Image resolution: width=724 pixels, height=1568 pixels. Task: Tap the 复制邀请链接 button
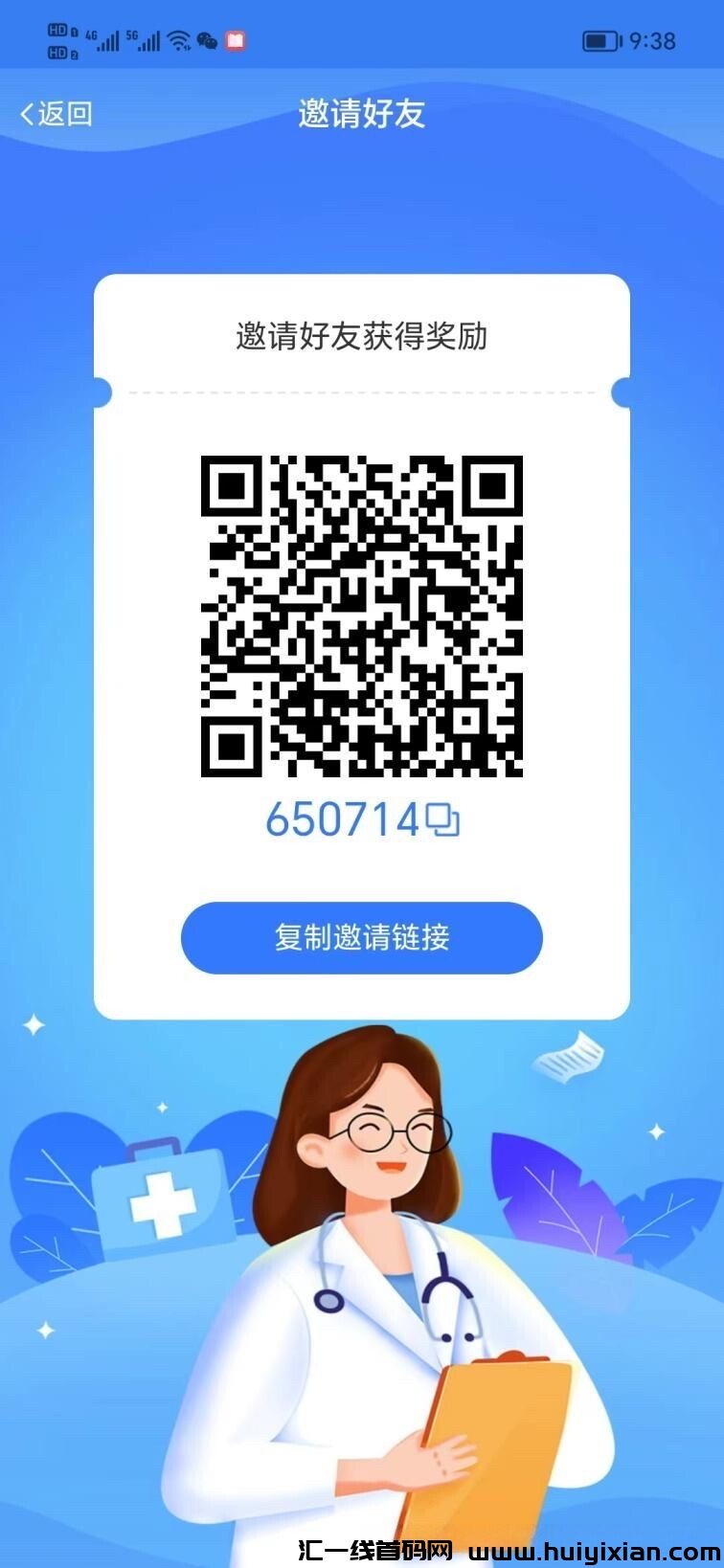coord(362,939)
